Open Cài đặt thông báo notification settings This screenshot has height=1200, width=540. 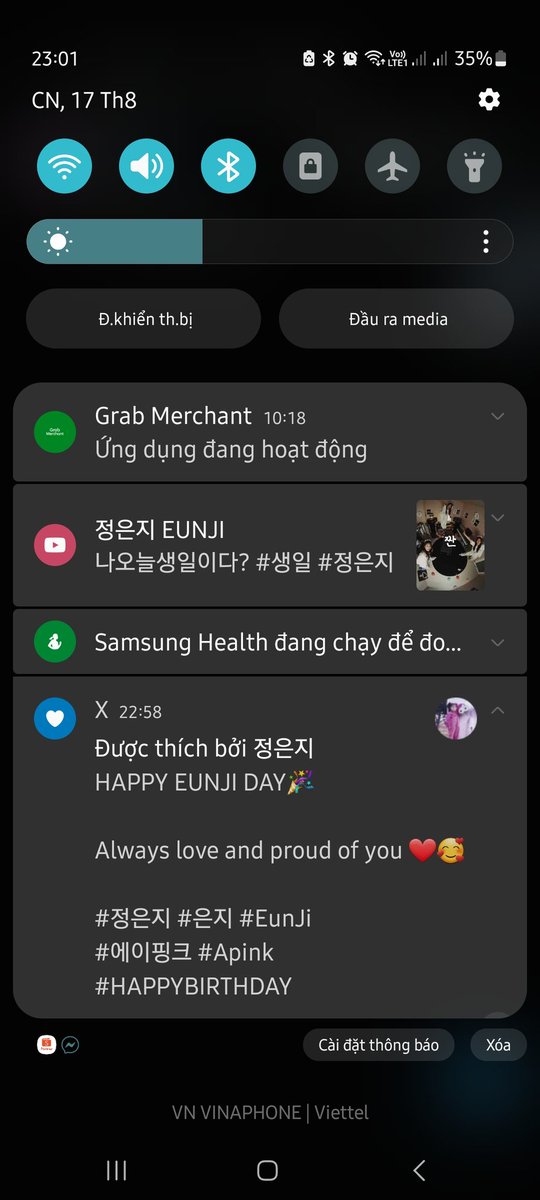pyautogui.click(x=379, y=1045)
